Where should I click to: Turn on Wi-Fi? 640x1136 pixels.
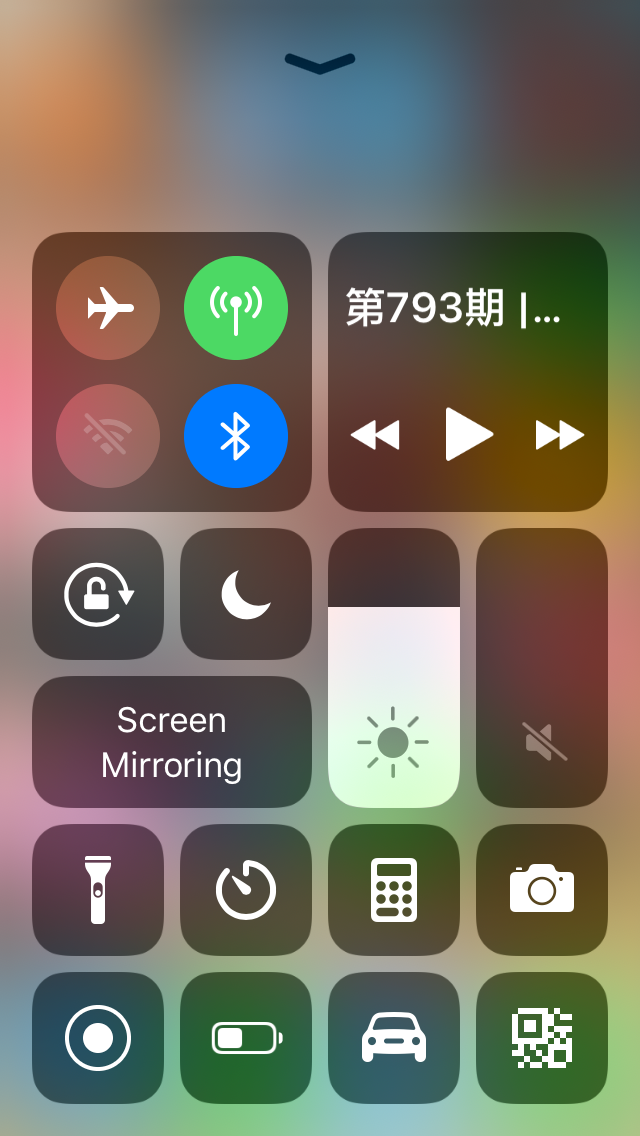tap(108, 436)
